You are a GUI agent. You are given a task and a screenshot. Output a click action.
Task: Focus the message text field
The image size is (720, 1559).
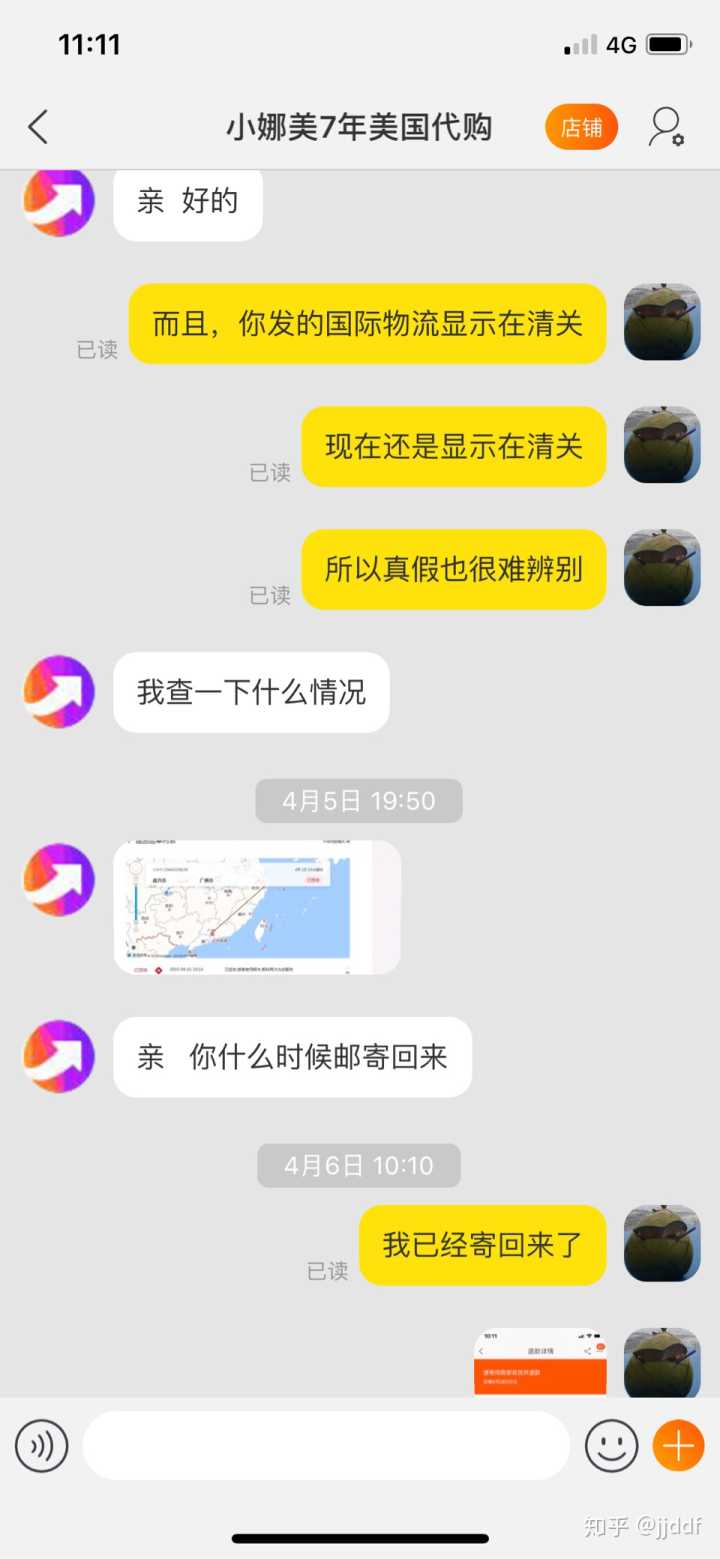[326, 1446]
